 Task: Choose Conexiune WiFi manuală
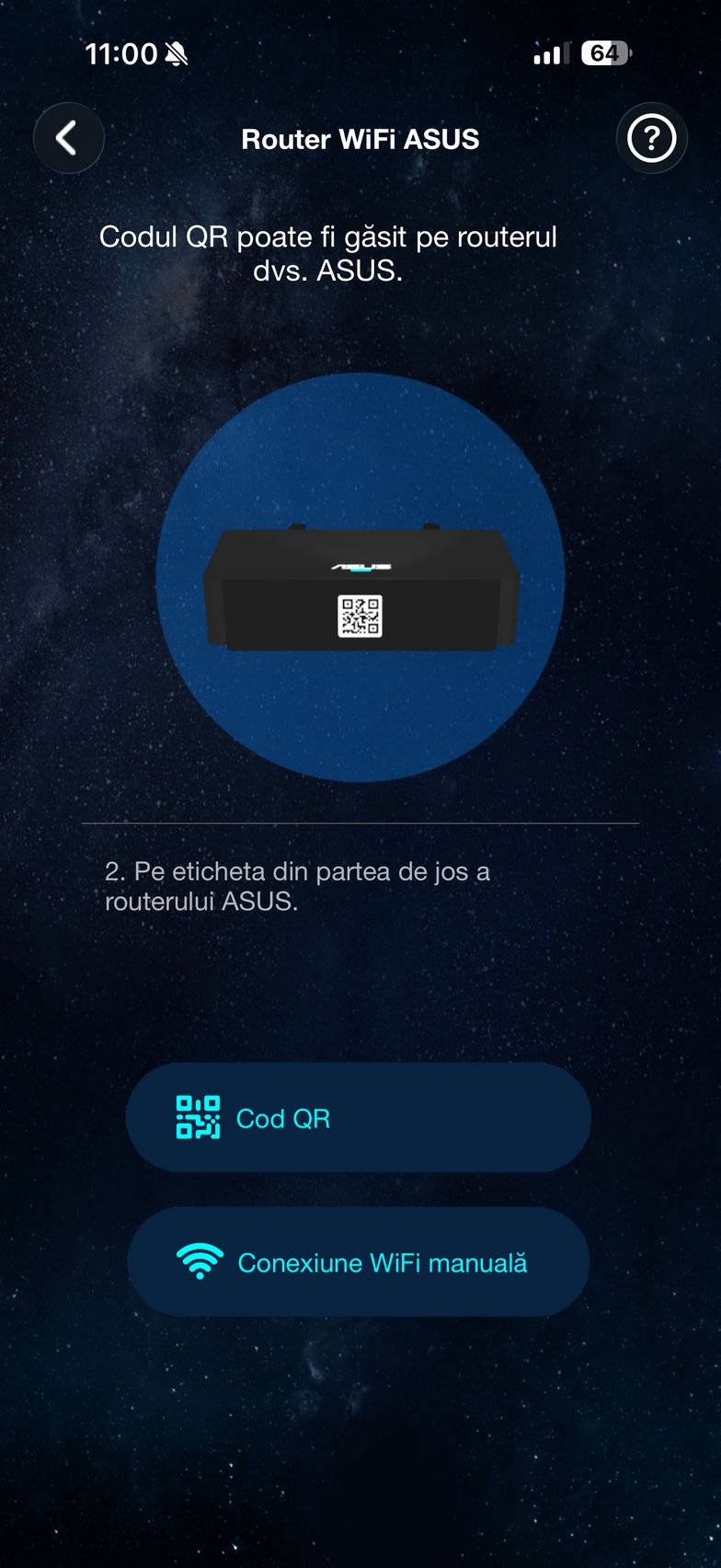358,1262
